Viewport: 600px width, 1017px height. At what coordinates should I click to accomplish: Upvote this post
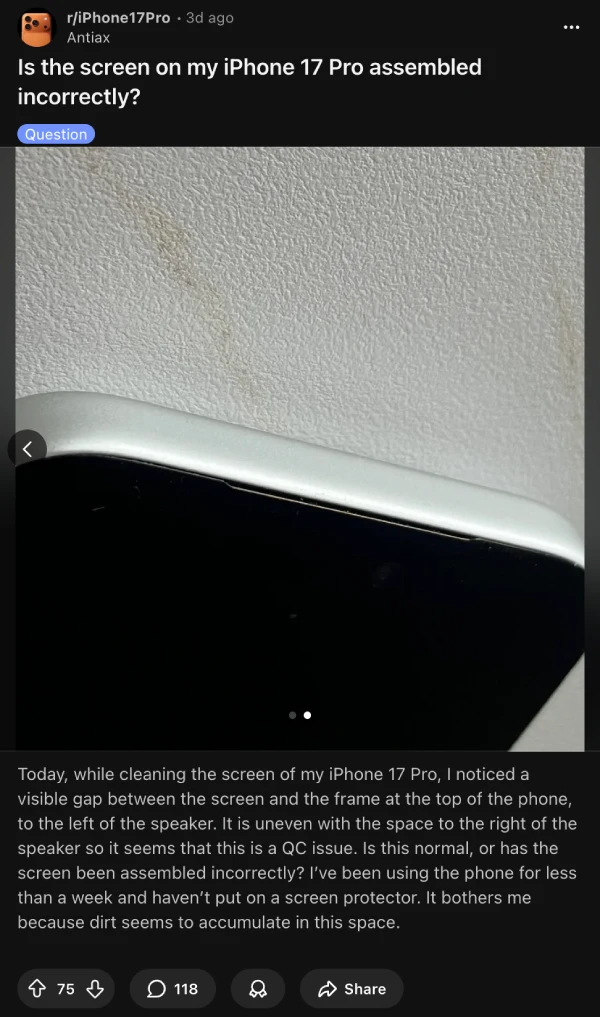coord(37,988)
